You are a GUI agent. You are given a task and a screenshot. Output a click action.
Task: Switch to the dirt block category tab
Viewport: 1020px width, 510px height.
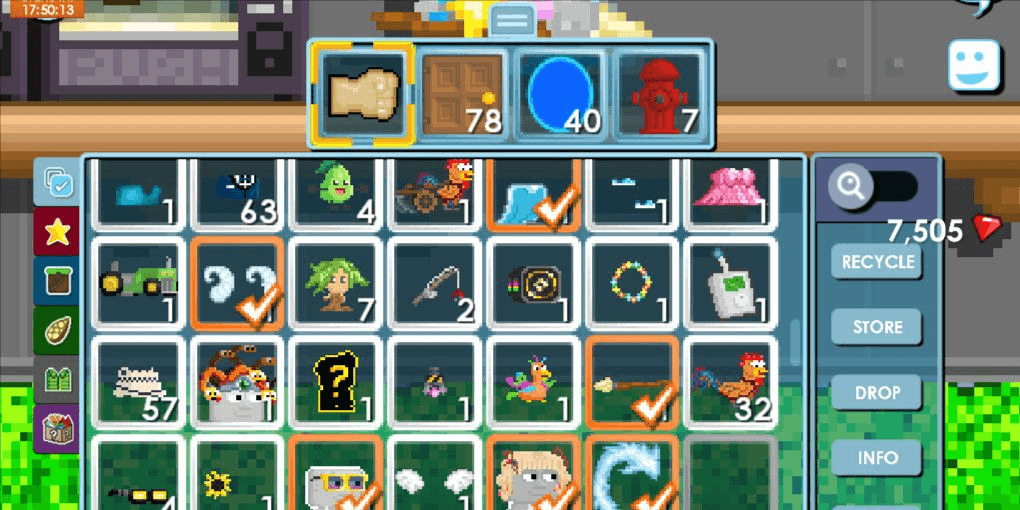pyautogui.click(x=57, y=280)
